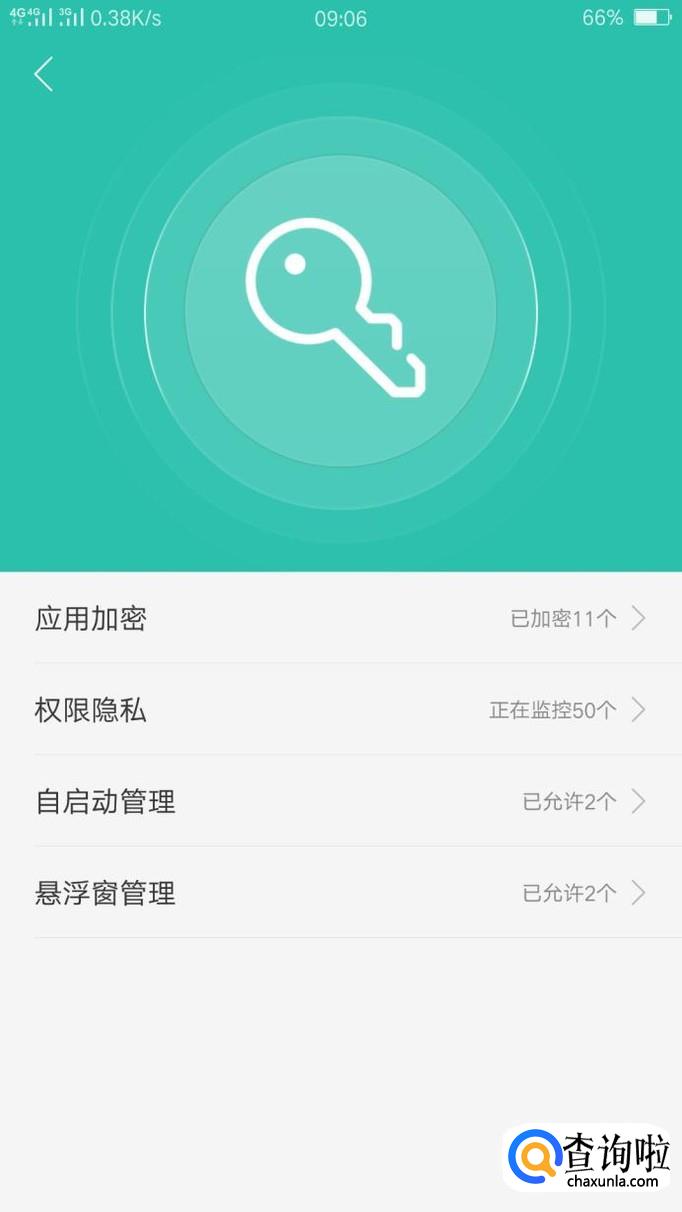Open 应用加密 app encryption settings

tap(340, 618)
